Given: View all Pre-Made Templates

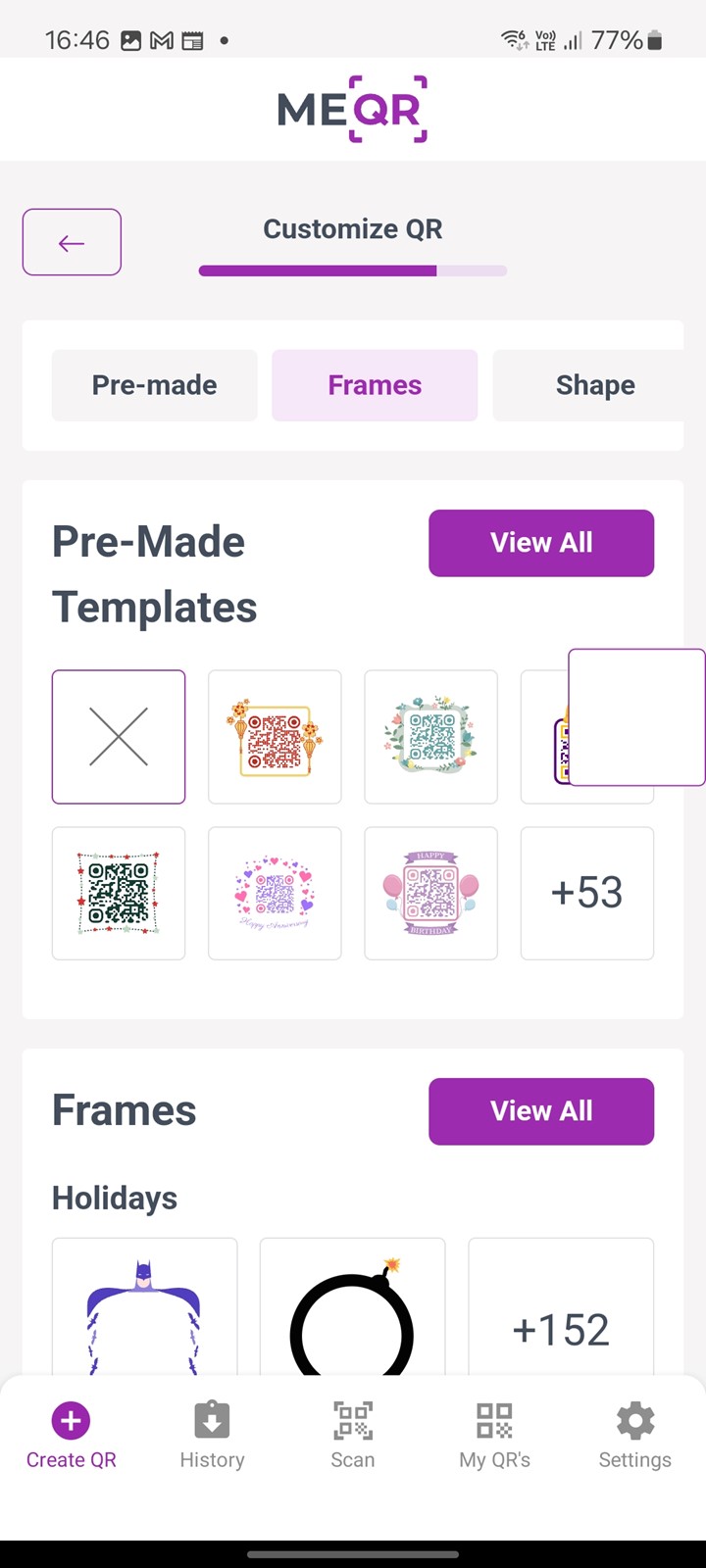Looking at the screenshot, I should pos(541,543).
